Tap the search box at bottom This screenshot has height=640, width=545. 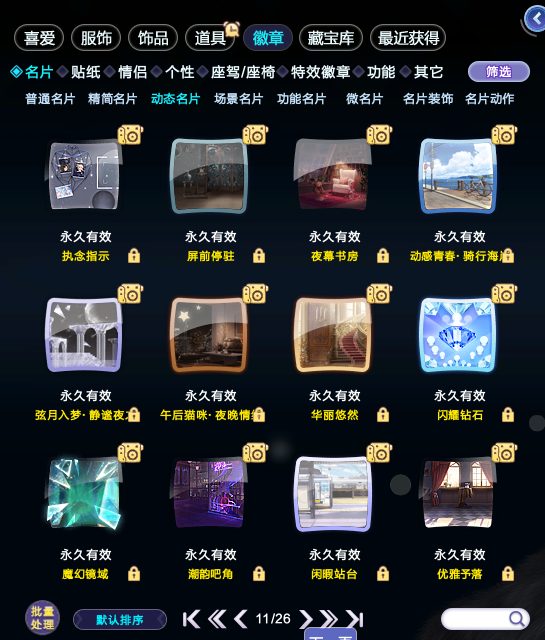(x=485, y=619)
